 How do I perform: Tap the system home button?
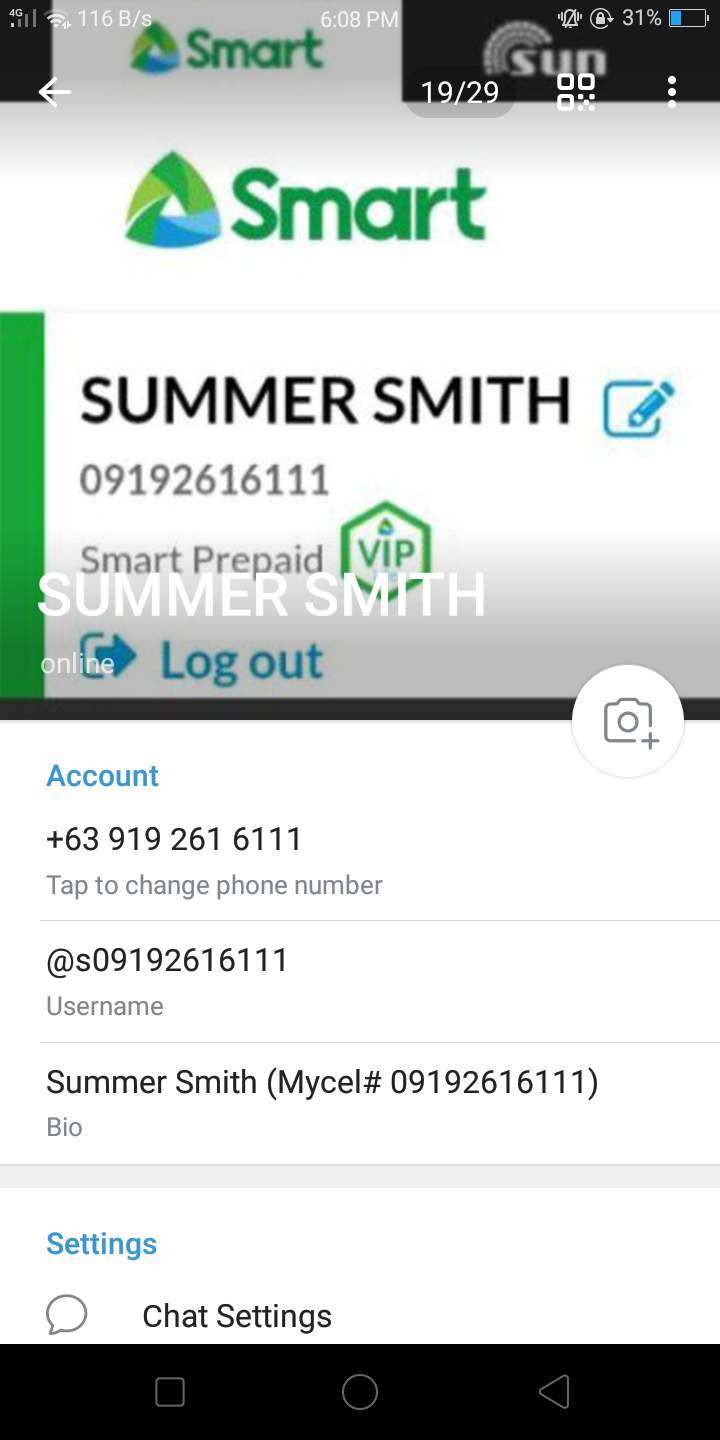coord(360,1392)
